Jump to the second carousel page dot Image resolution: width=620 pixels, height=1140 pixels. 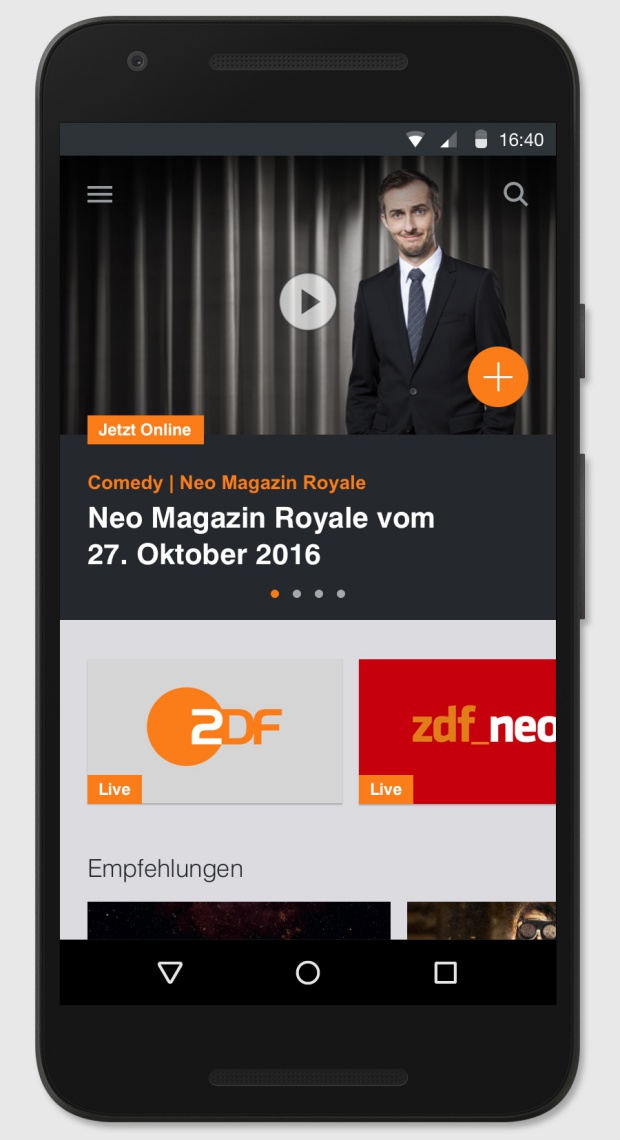pos(297,594)
